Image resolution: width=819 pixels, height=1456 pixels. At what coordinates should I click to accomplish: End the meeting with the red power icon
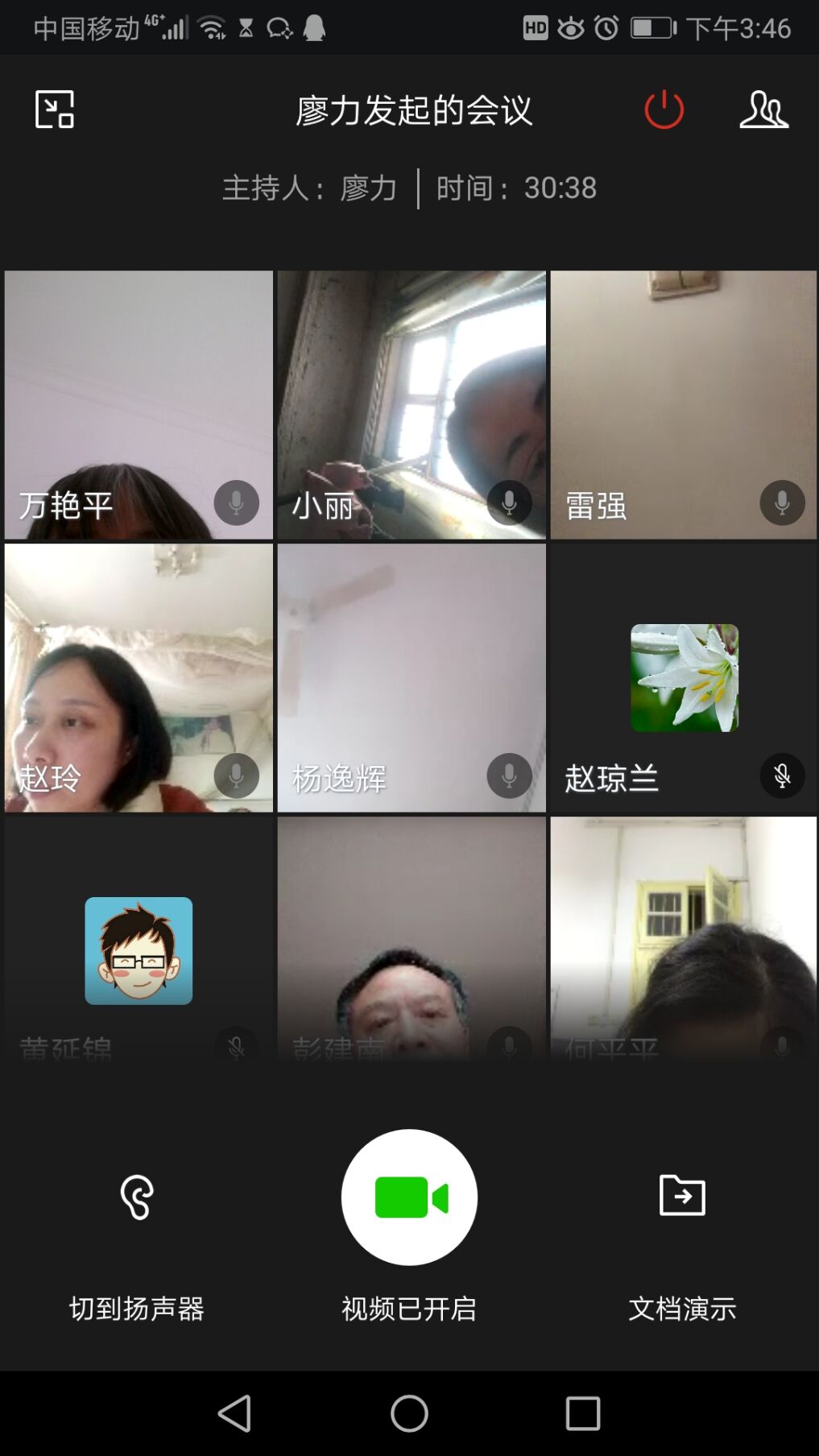[664, 110]
